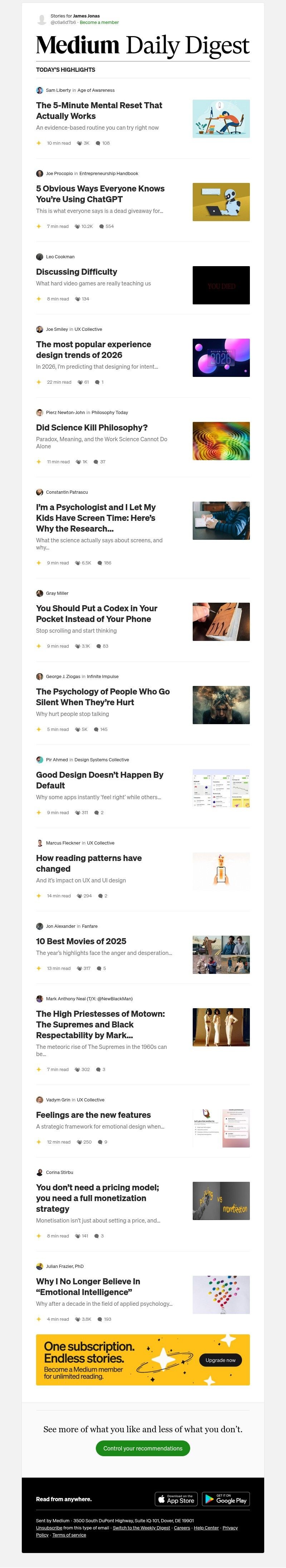Unsubscribe from this type of email
Image resolution: width=286 pixels, height=1568 pixels.
coord(49,1527)
